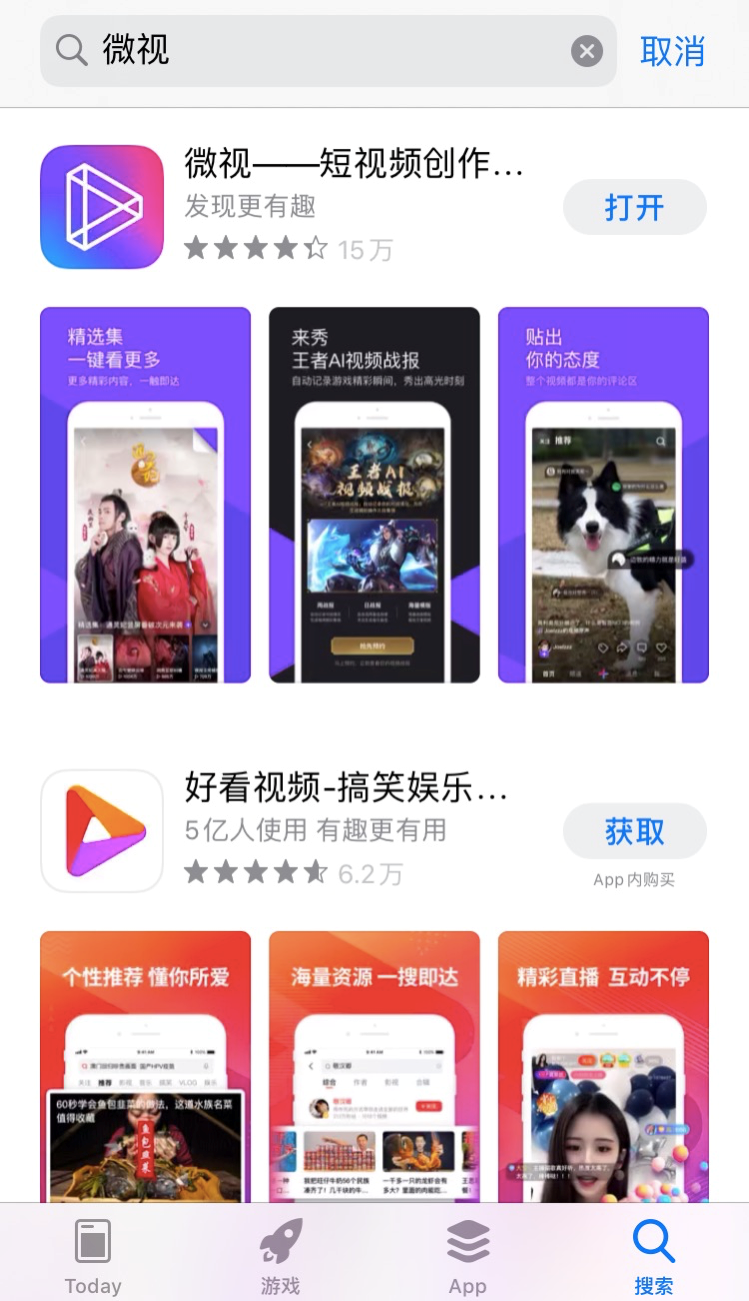Viewport: 749px width, 1301px height.
Task: Select the 搜索 magnifier icon
Action: 654,1240
